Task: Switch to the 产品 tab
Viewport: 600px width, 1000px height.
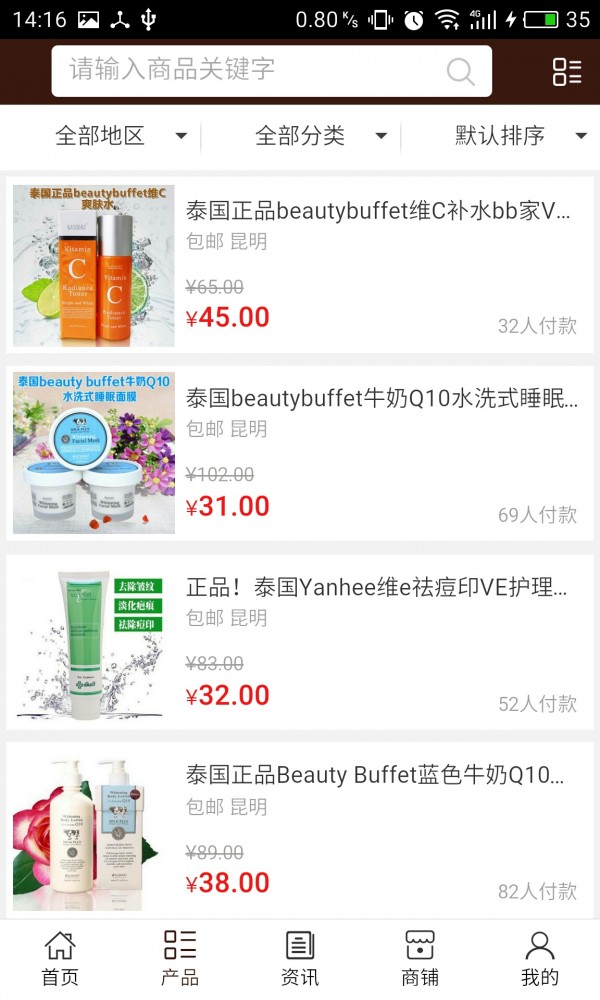Action: pos(180,958)
